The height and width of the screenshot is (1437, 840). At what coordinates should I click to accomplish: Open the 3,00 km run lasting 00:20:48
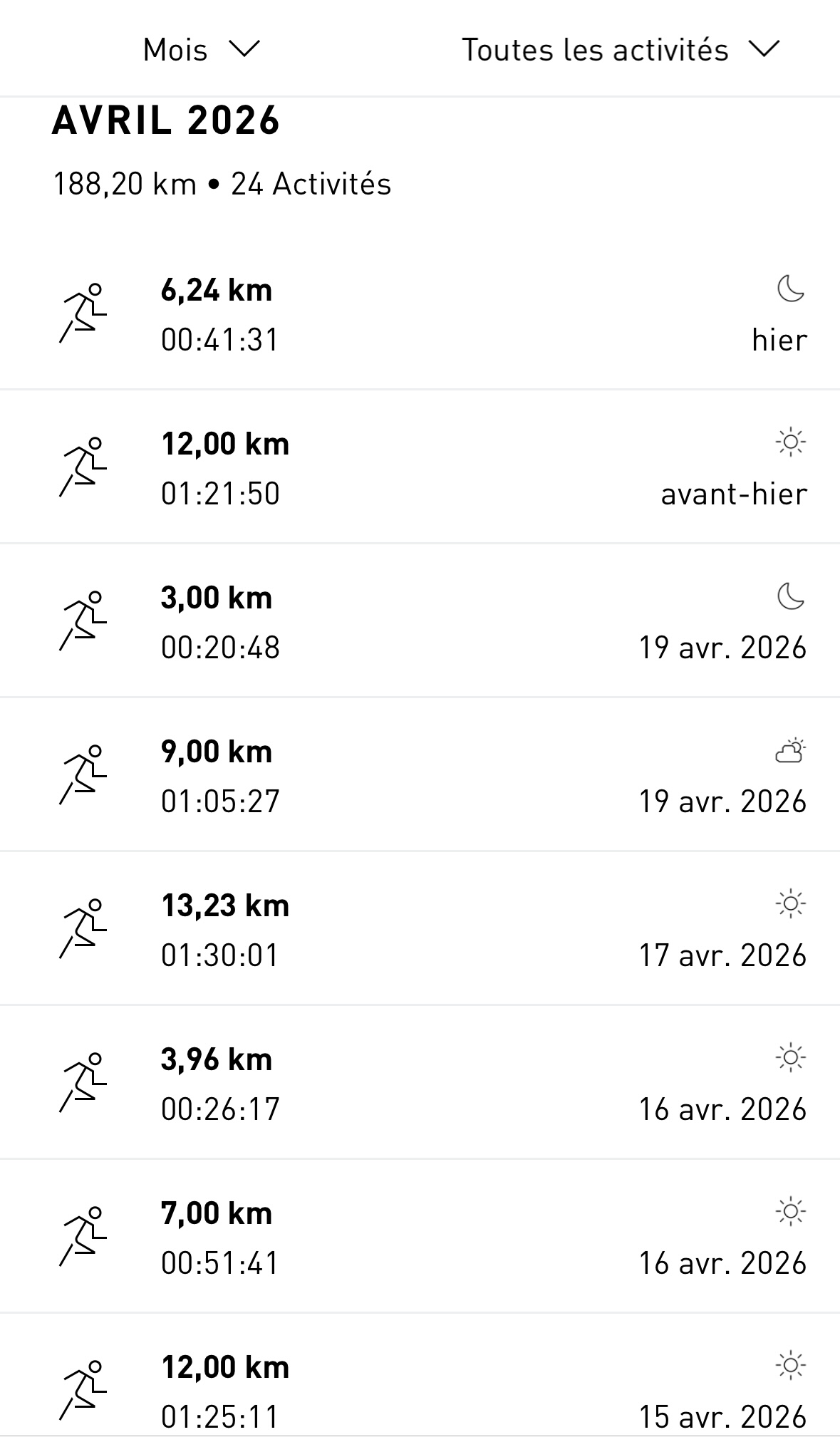pos(420,622)
